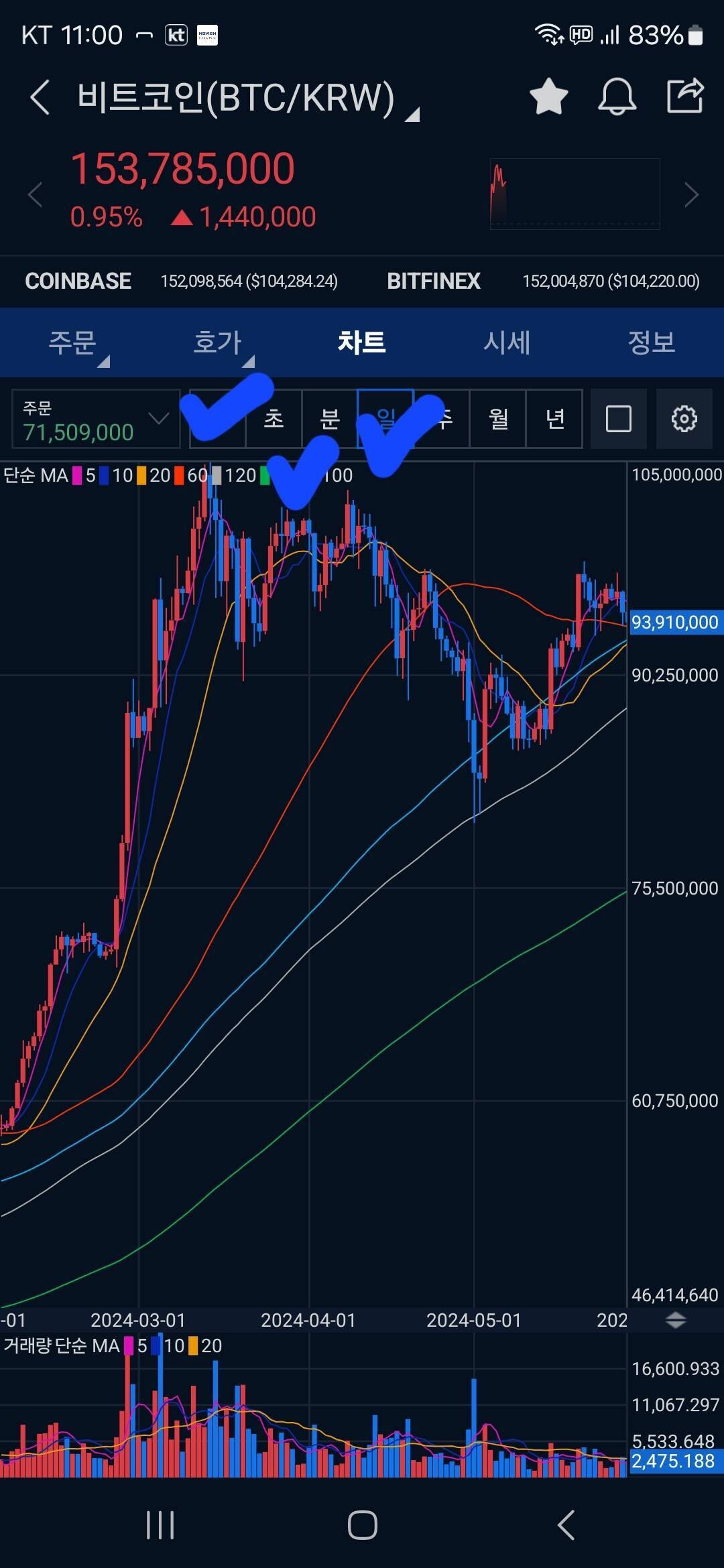This screenshot has width=724, height=1568.
Task: Show the previous coin with the left arrow
Action: pyautogui.click(x=35, y=195)
